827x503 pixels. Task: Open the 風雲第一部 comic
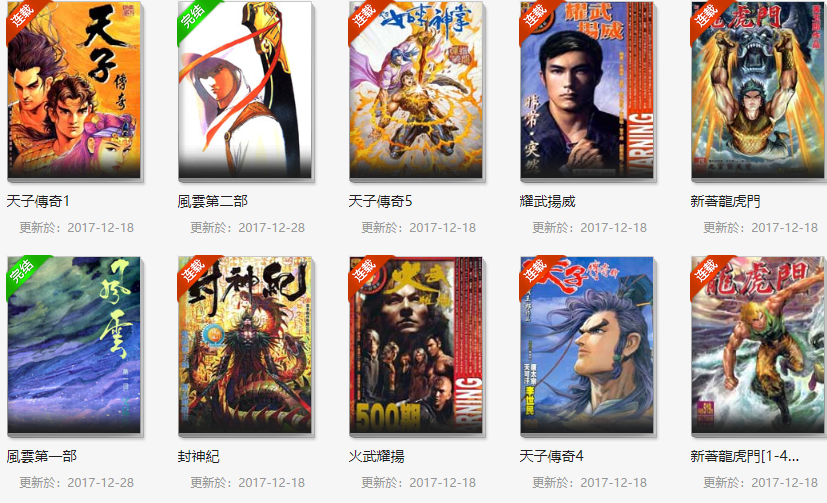tap(73, 345)
